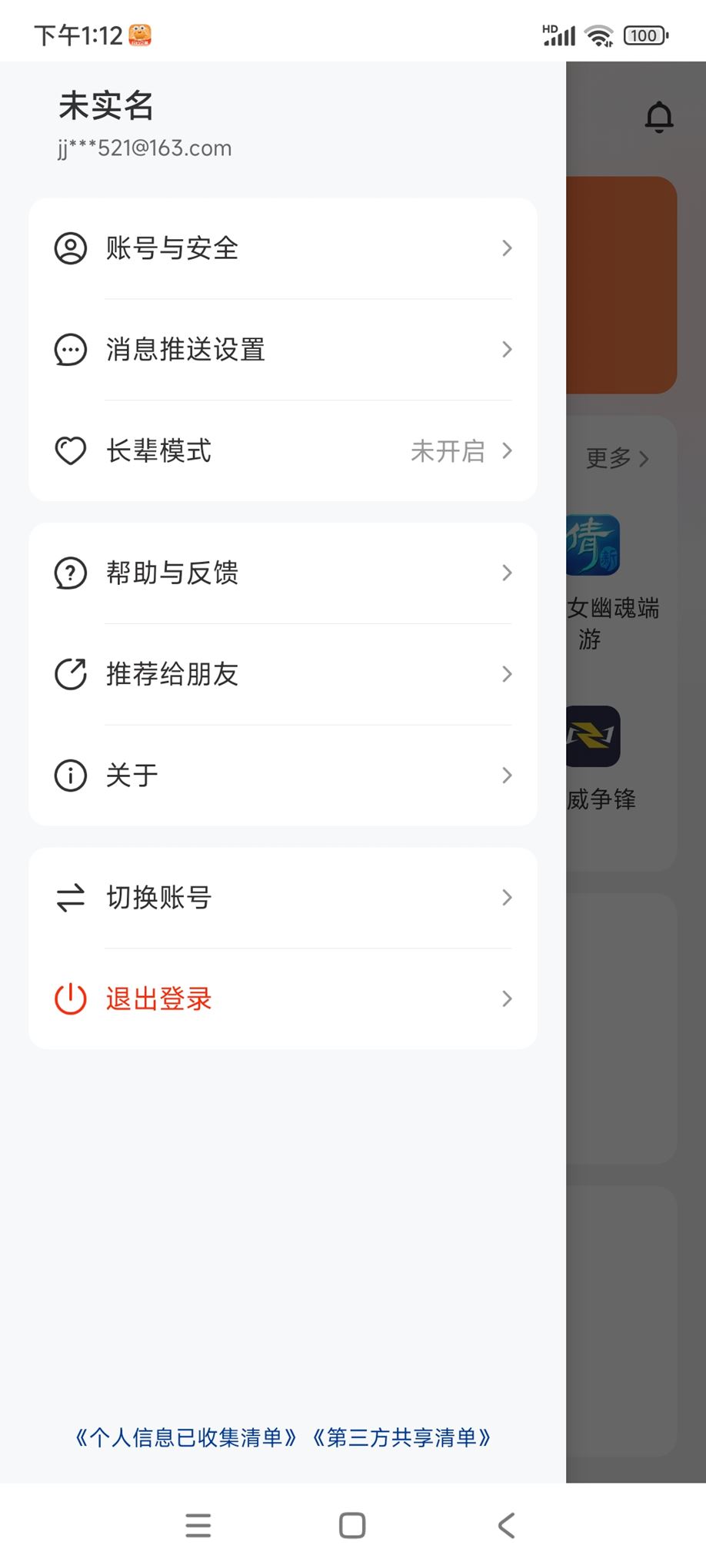706x1568 pixels.
Task: Go to the system home screen
Action: pos(352,1525)
